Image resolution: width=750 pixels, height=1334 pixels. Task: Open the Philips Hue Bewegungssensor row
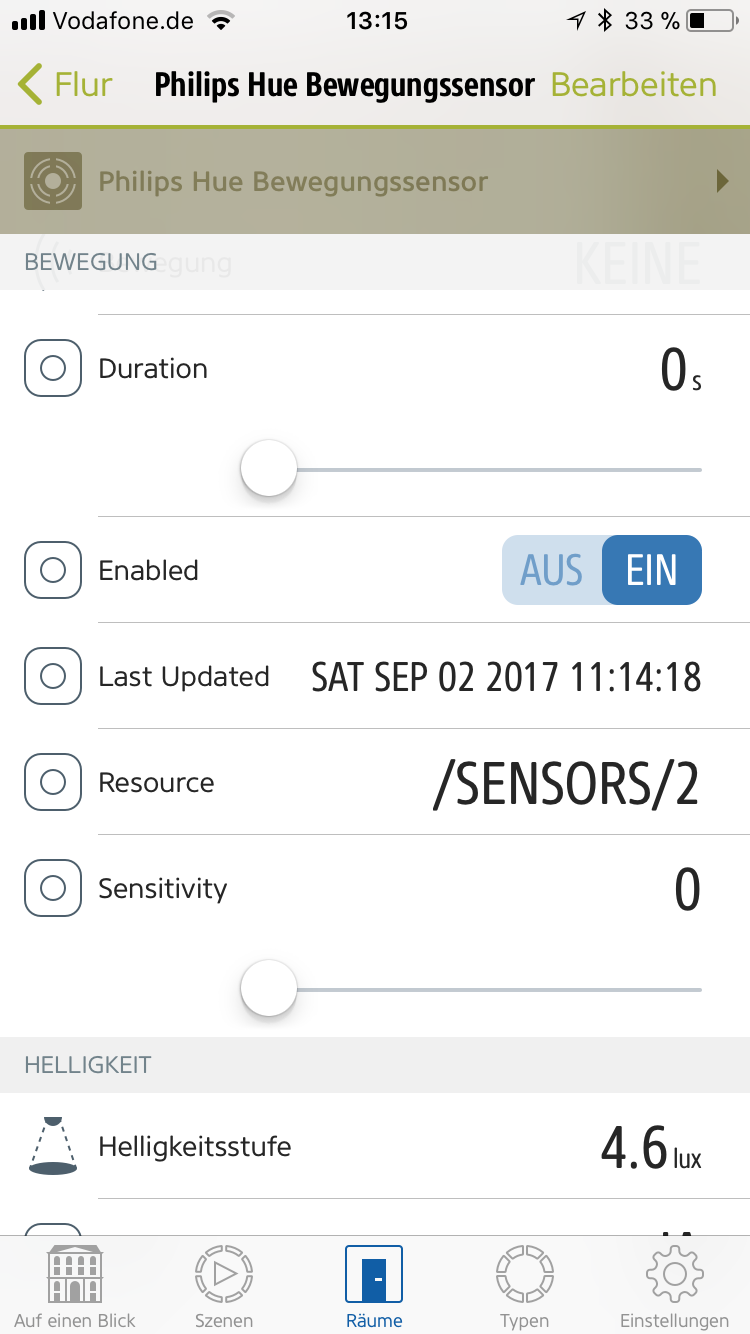click(x=375, y=181)
